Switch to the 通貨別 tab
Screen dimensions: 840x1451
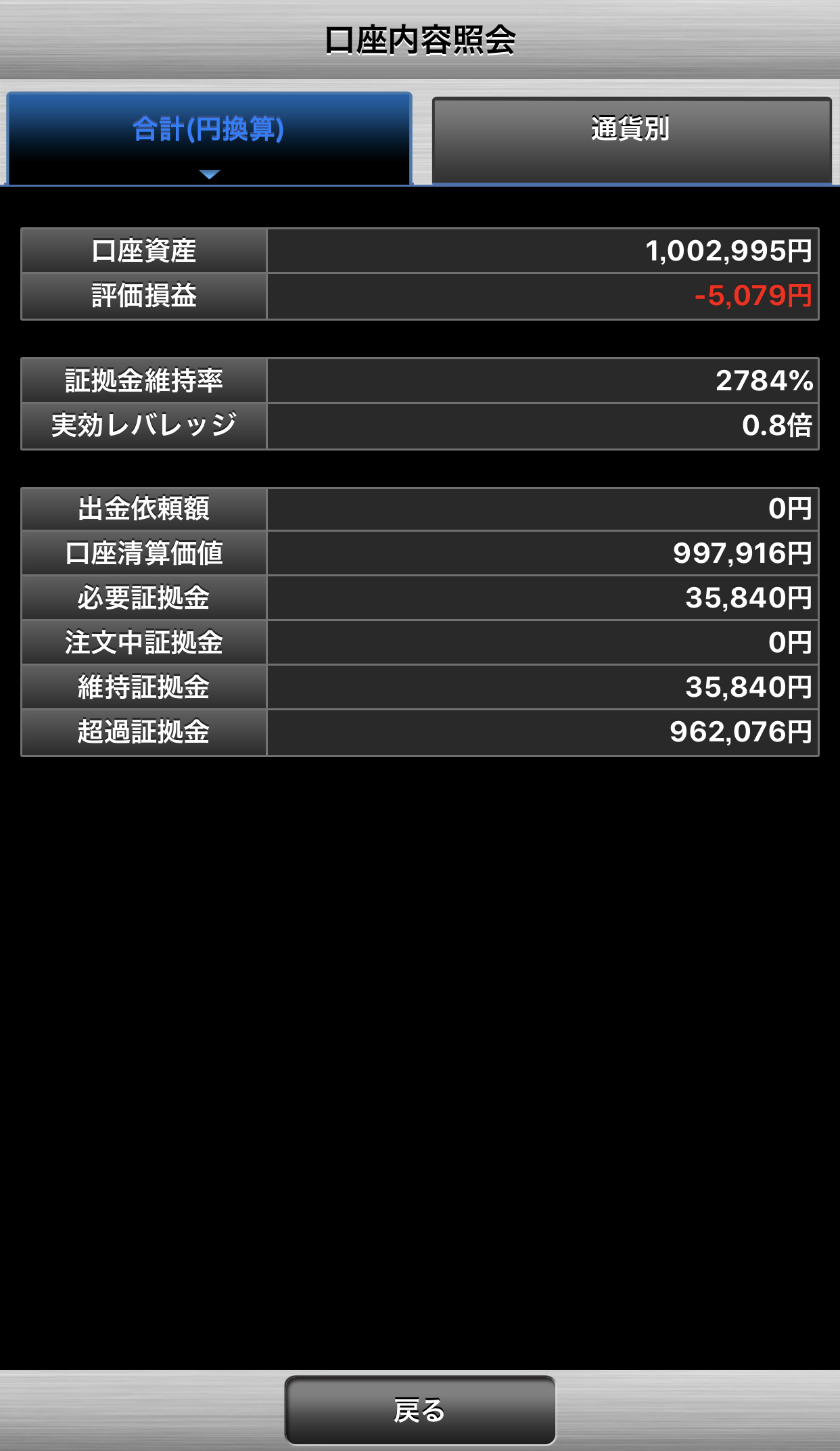[632, 140]
